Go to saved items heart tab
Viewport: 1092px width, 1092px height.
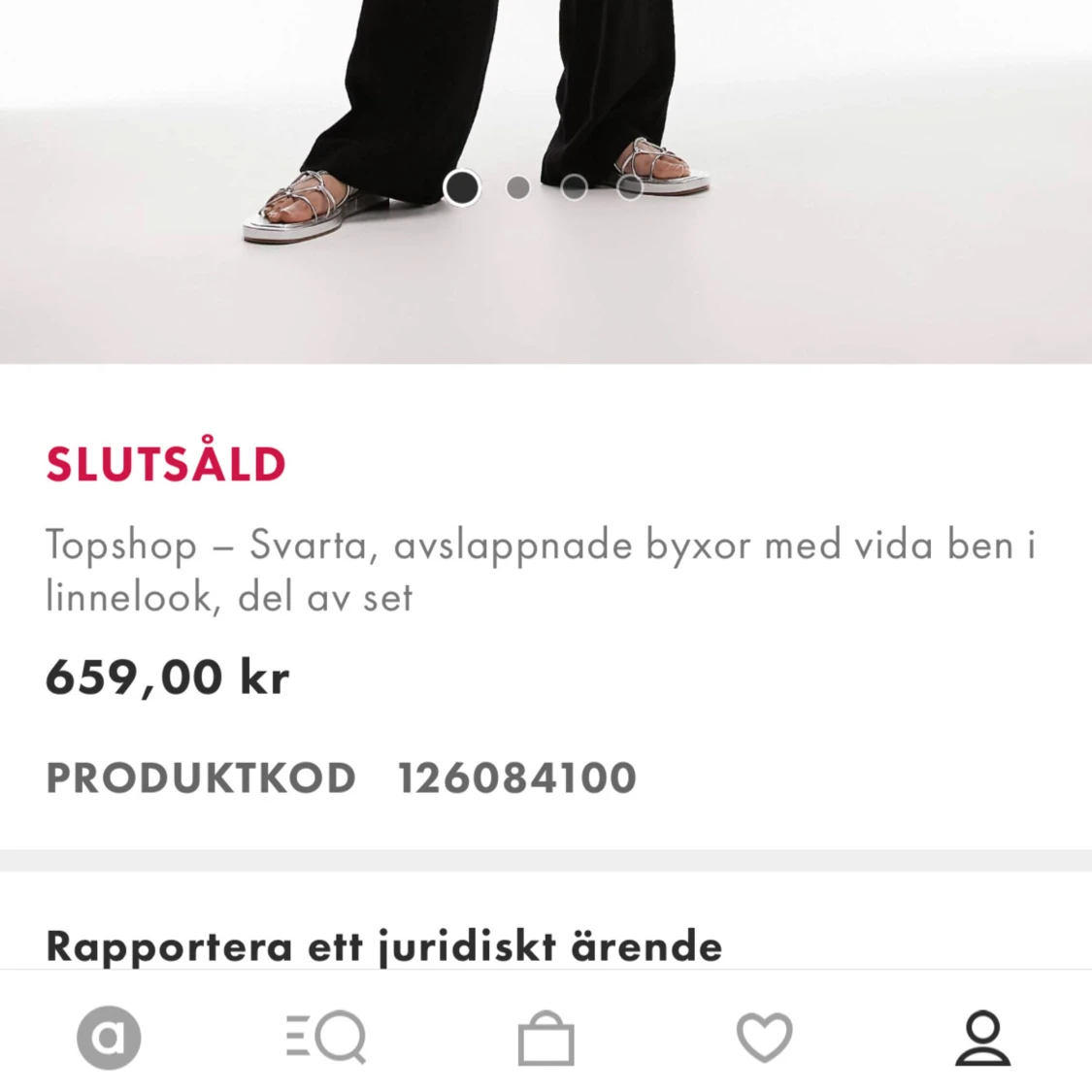coord(765,1038)
